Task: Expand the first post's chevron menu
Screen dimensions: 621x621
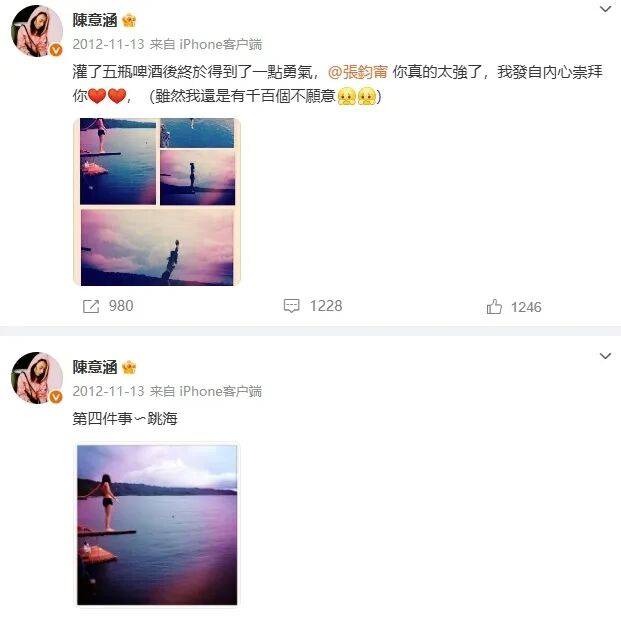Action: point(605,10)
